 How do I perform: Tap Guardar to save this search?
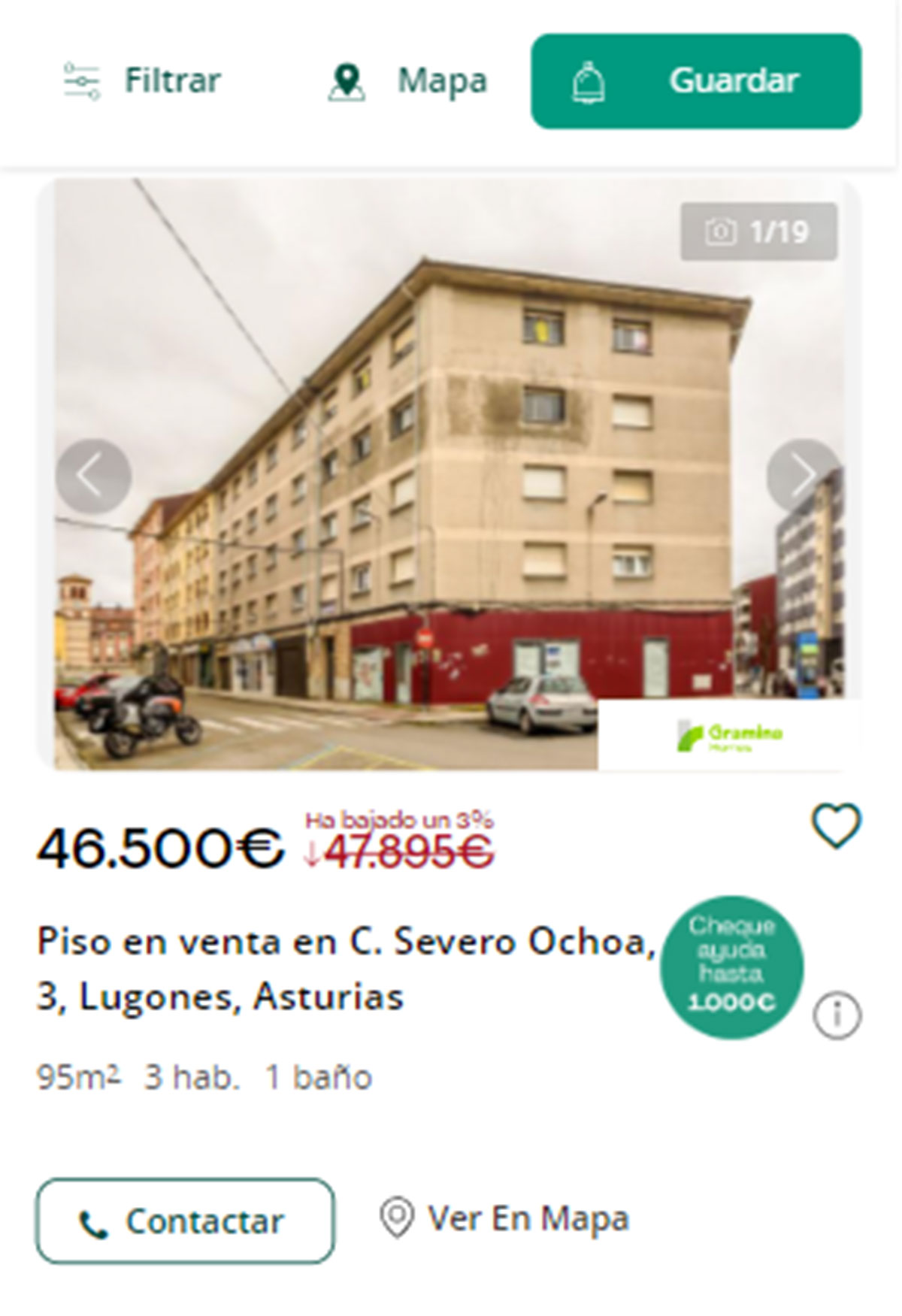point(695,81)
